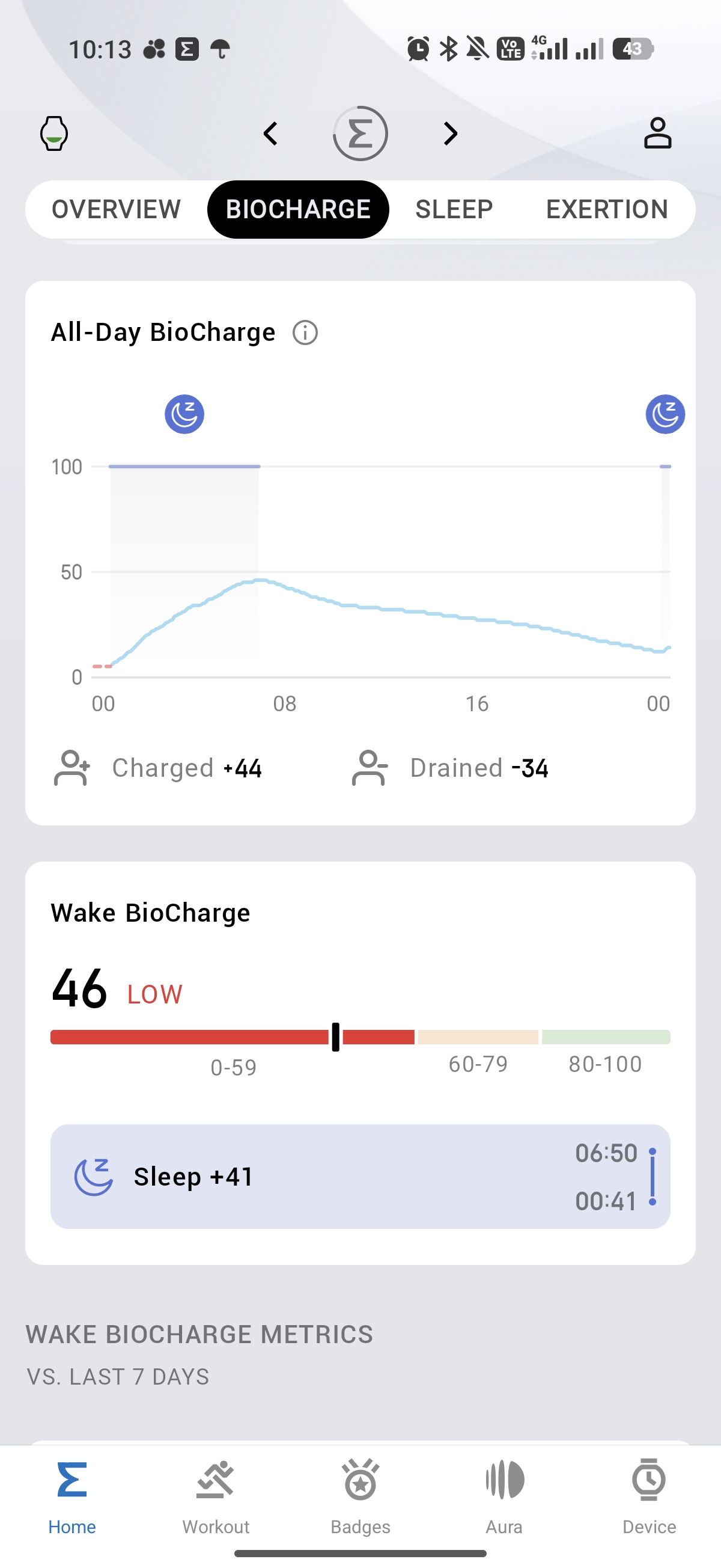Image resolution: width=721 pixels, height=1568 pixels.
Task: Go to the previous day
Action: (x=271, y=133)
